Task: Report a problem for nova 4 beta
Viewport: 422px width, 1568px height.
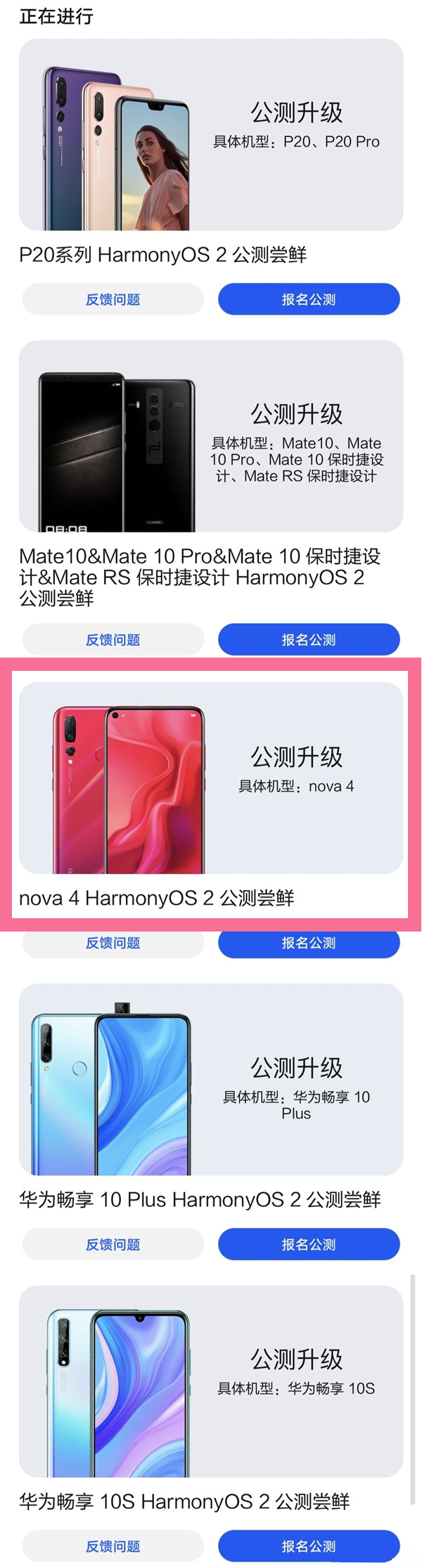Action: tap(113, 944)
